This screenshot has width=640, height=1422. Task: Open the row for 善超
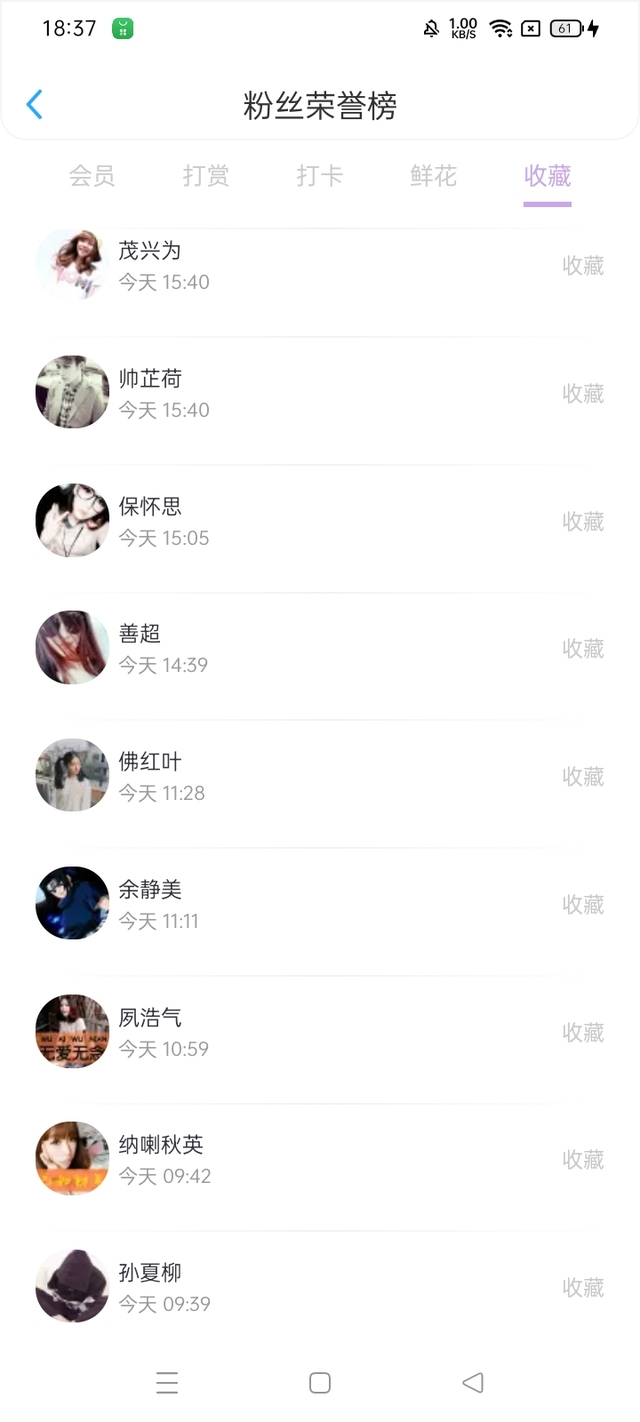click(320, 648)
